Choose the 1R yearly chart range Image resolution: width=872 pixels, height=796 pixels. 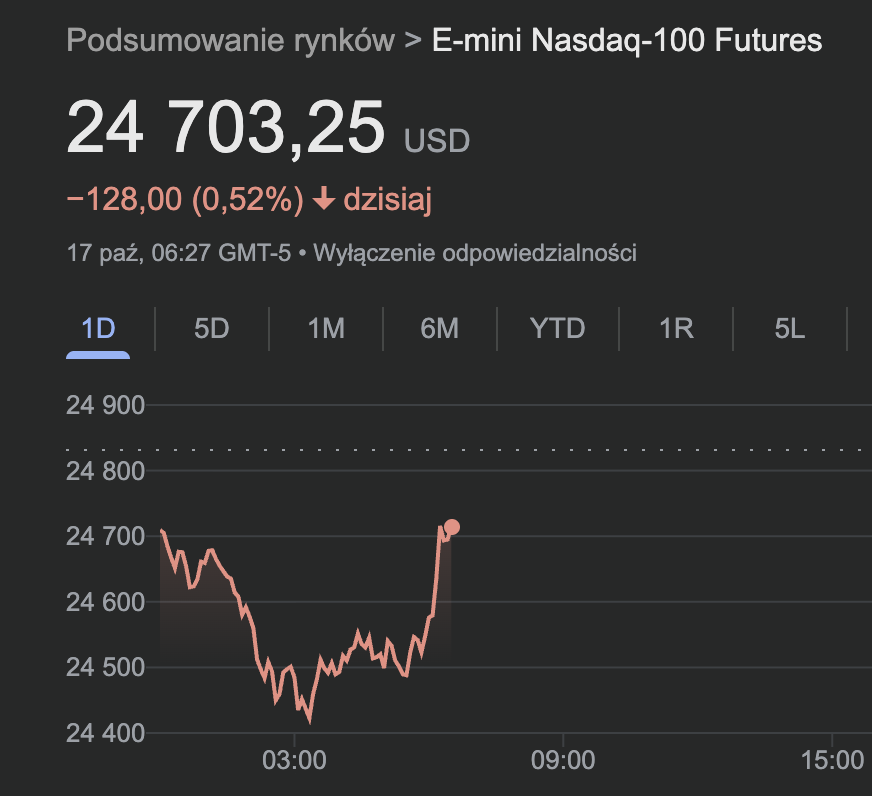676,328
